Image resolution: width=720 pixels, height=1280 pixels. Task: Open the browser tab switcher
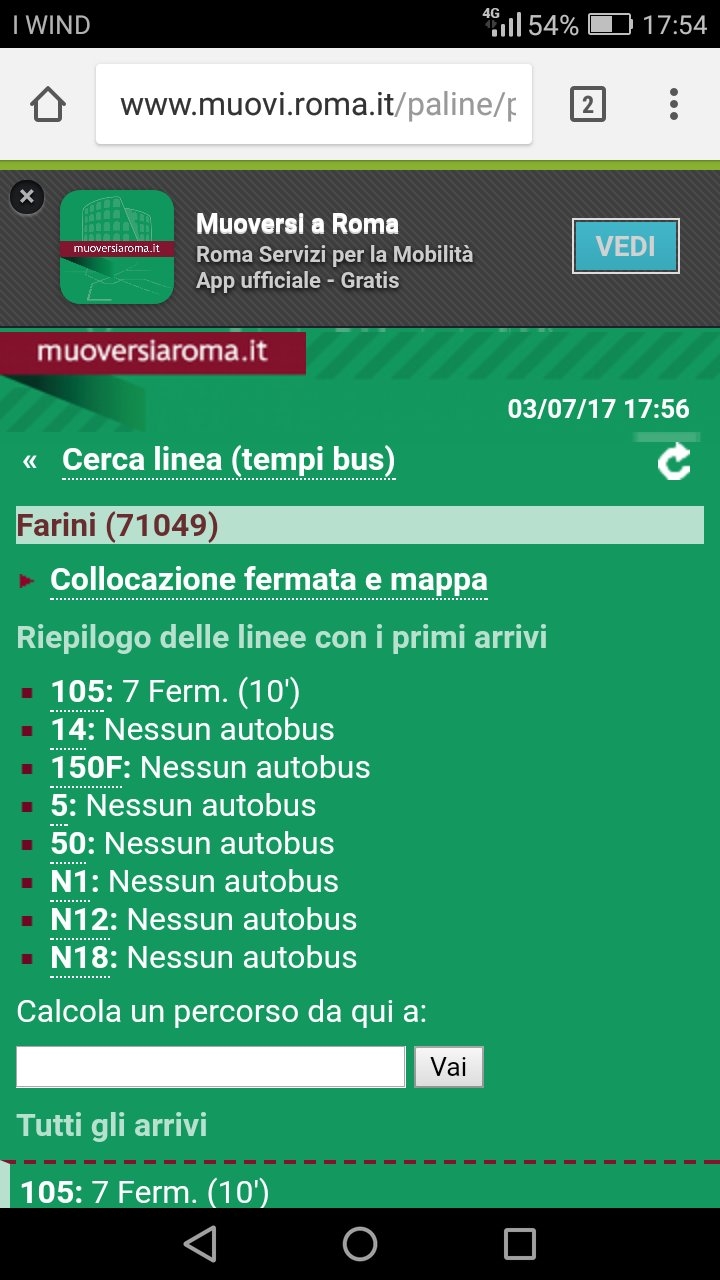tap(587, 105)
